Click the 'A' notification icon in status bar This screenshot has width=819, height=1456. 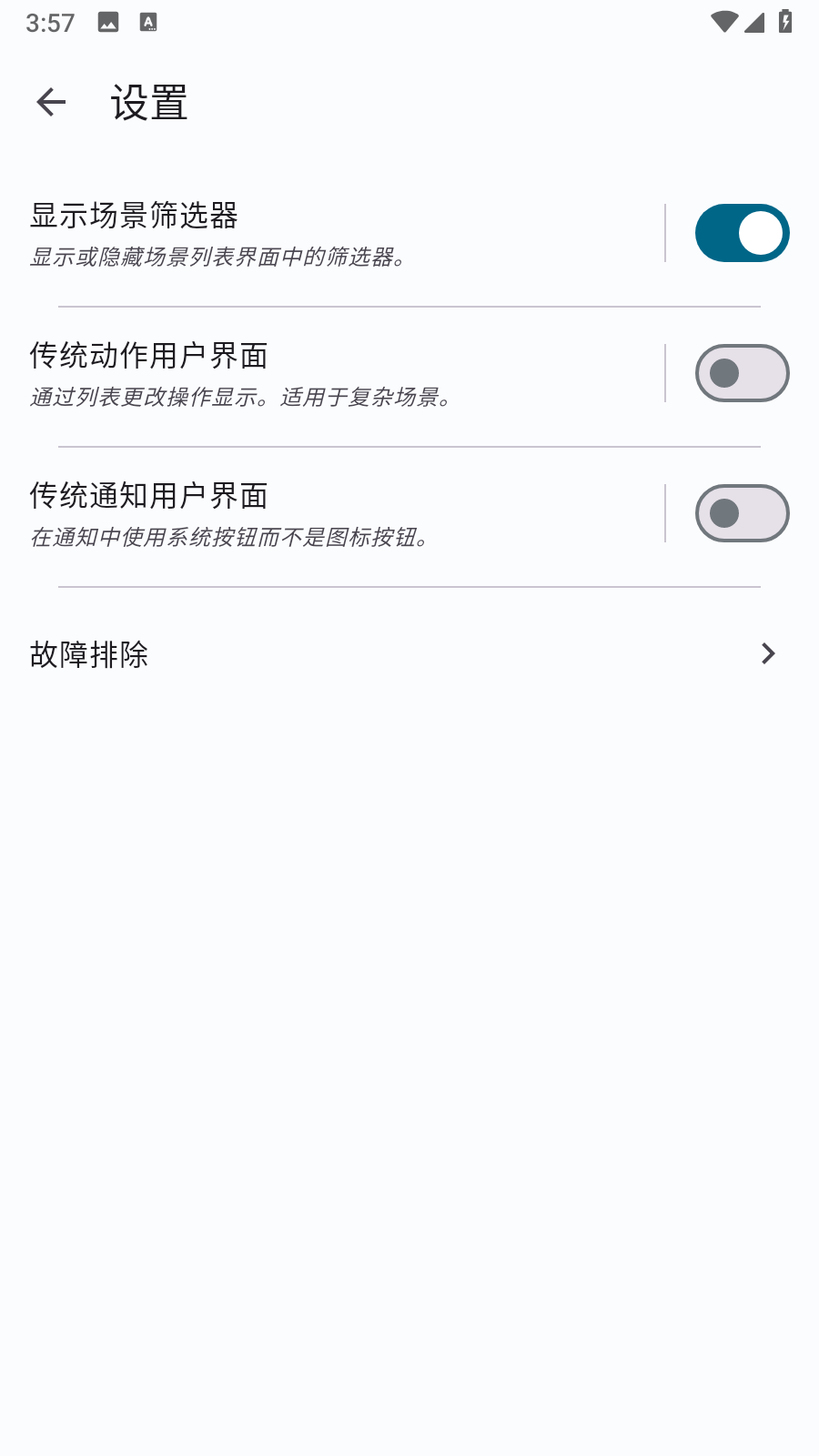coord(147,22)
